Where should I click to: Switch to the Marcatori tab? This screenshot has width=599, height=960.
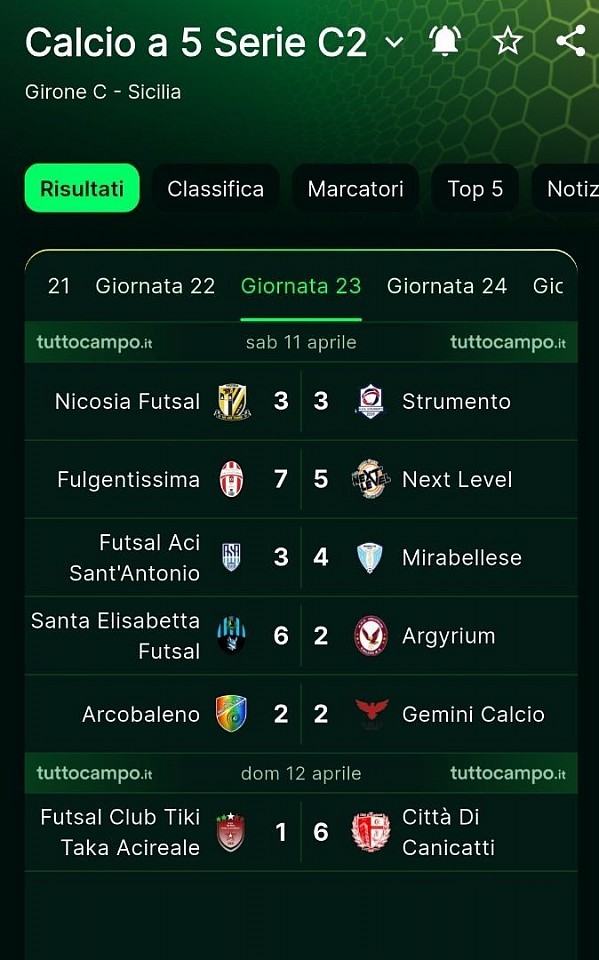(355, 189)
